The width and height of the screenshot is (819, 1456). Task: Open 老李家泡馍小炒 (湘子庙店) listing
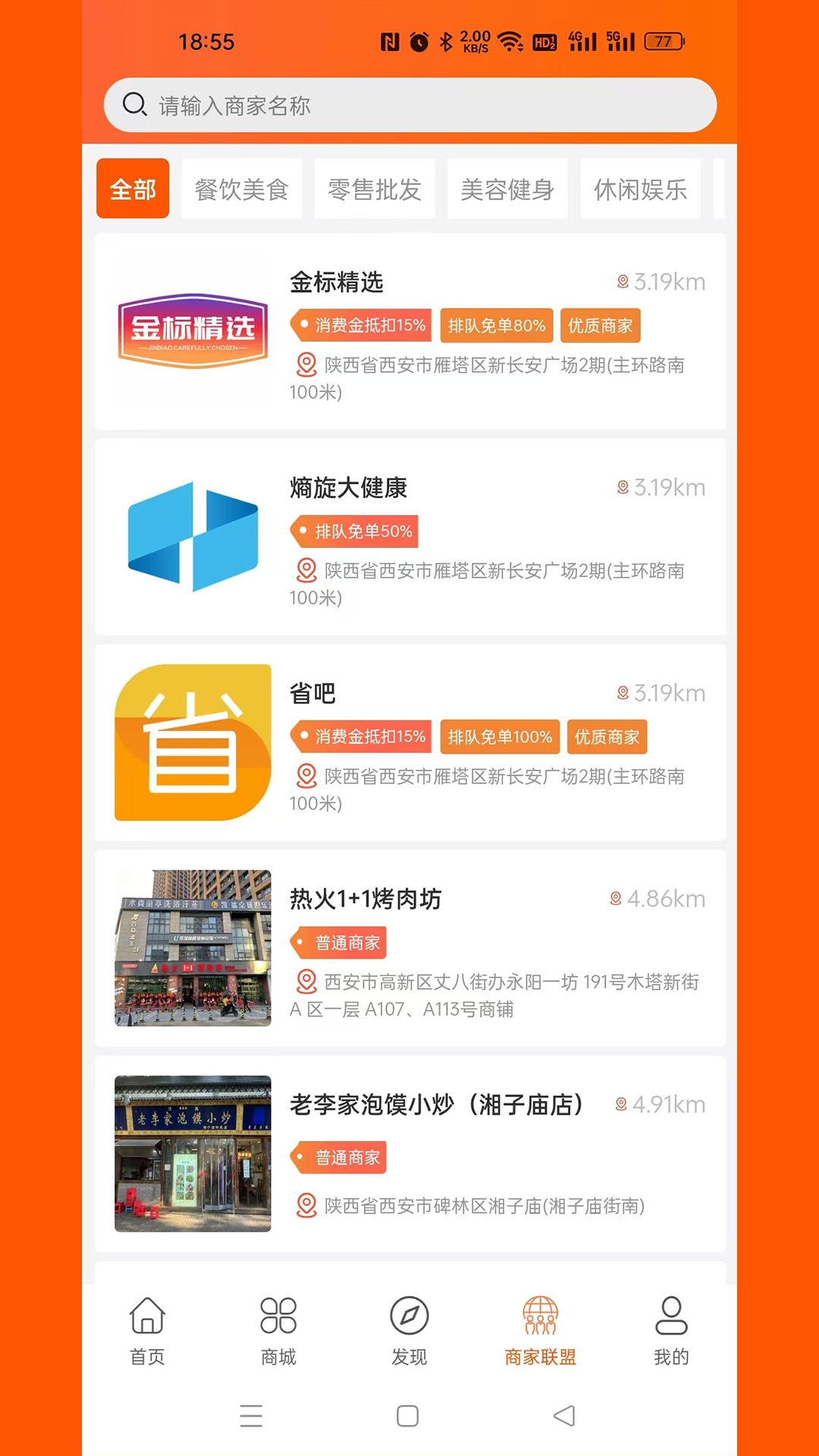coord(410,1153)
